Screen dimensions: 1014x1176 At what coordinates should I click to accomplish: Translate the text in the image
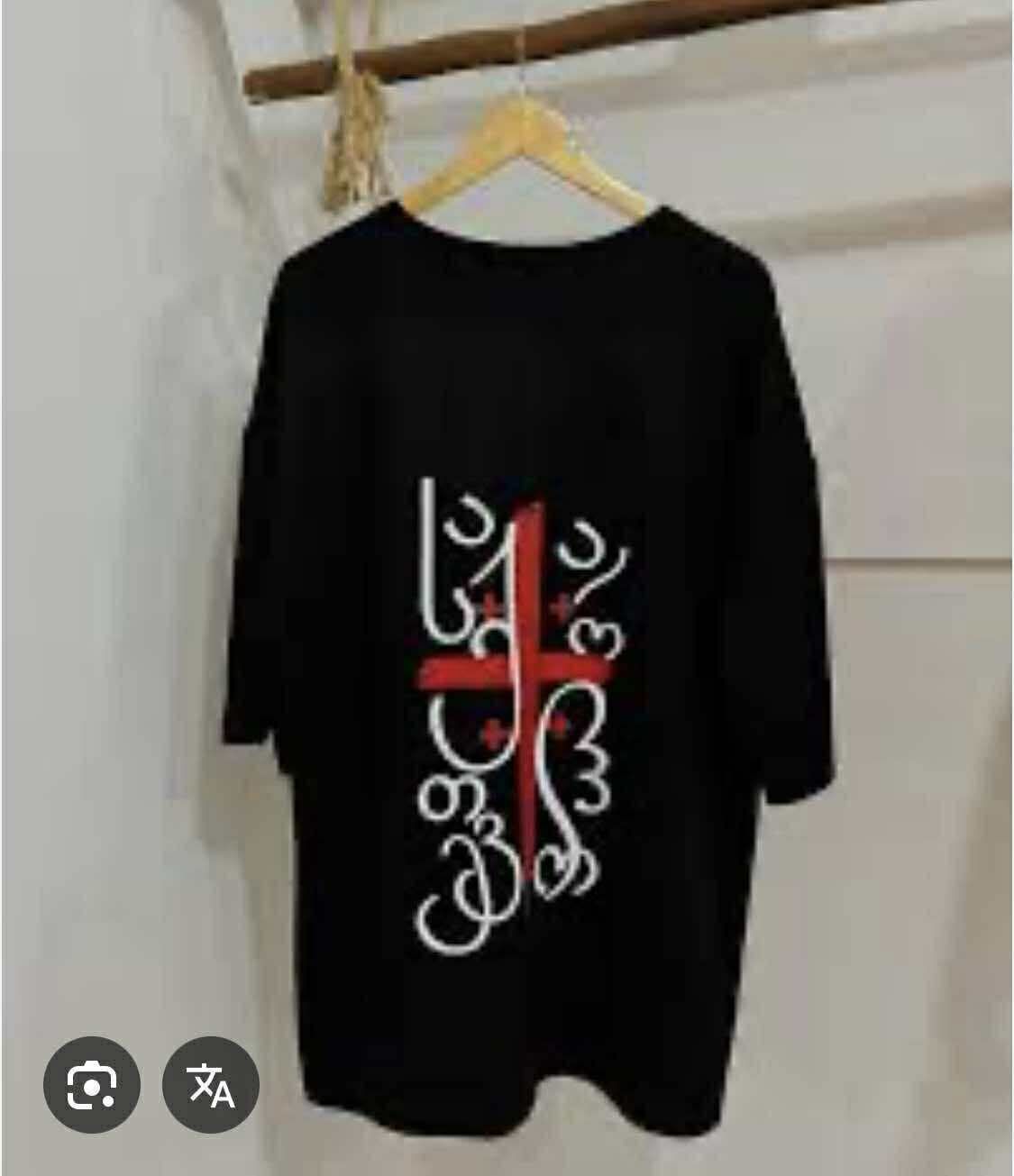coord(211,1085)
